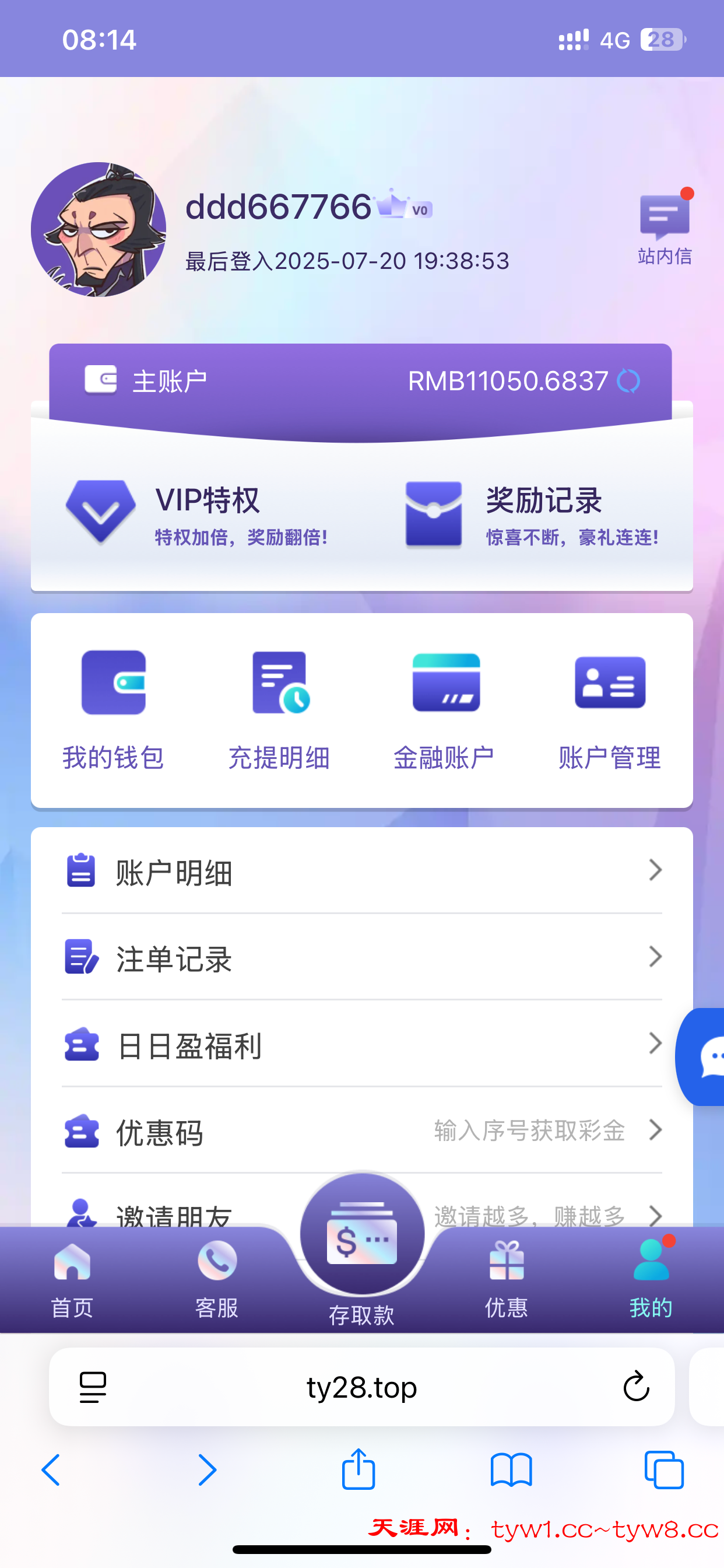This screenshot has height=1568, width=724.
Task: Open 优惠码 to enter a promo code
Action: click(x=361, y=1131)
